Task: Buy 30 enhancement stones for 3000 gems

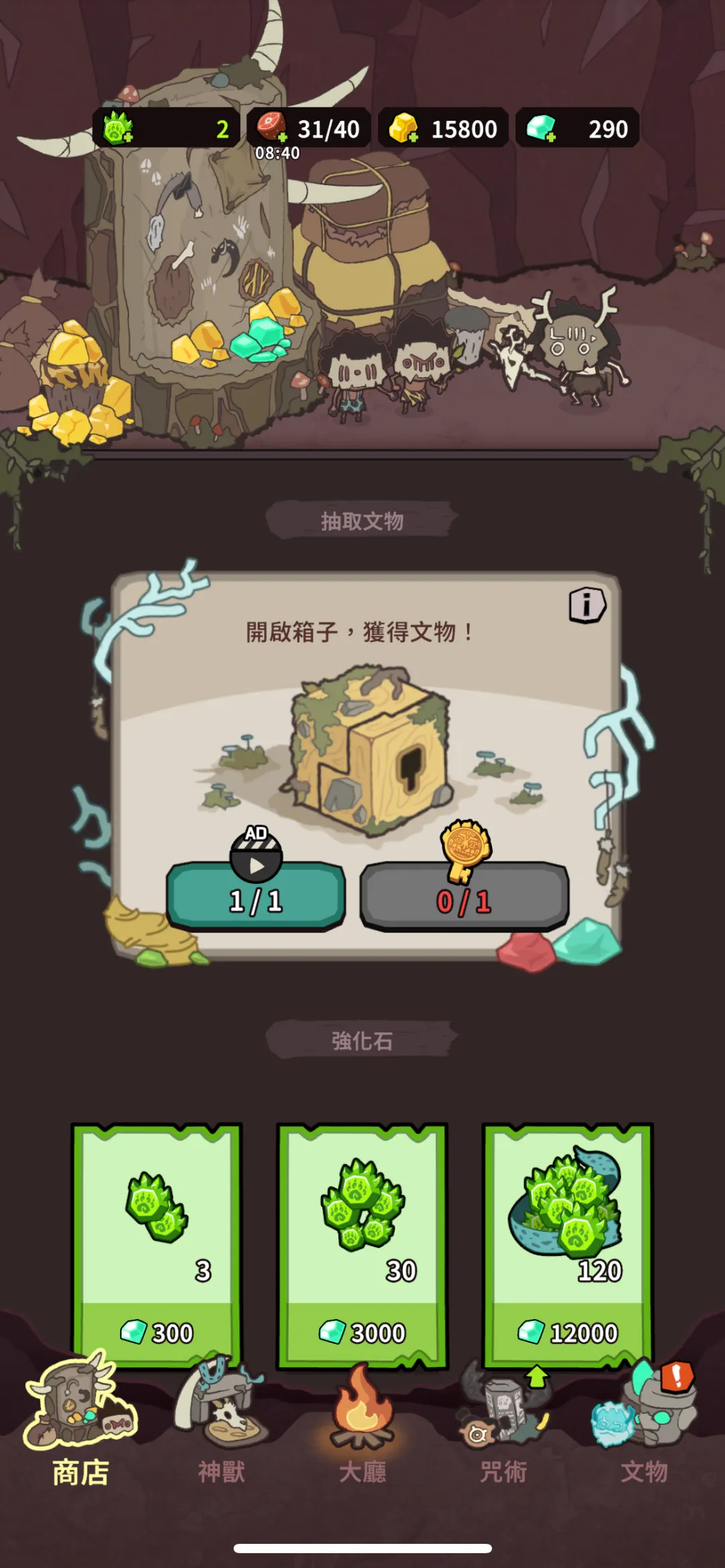Action: (362, 1245)
